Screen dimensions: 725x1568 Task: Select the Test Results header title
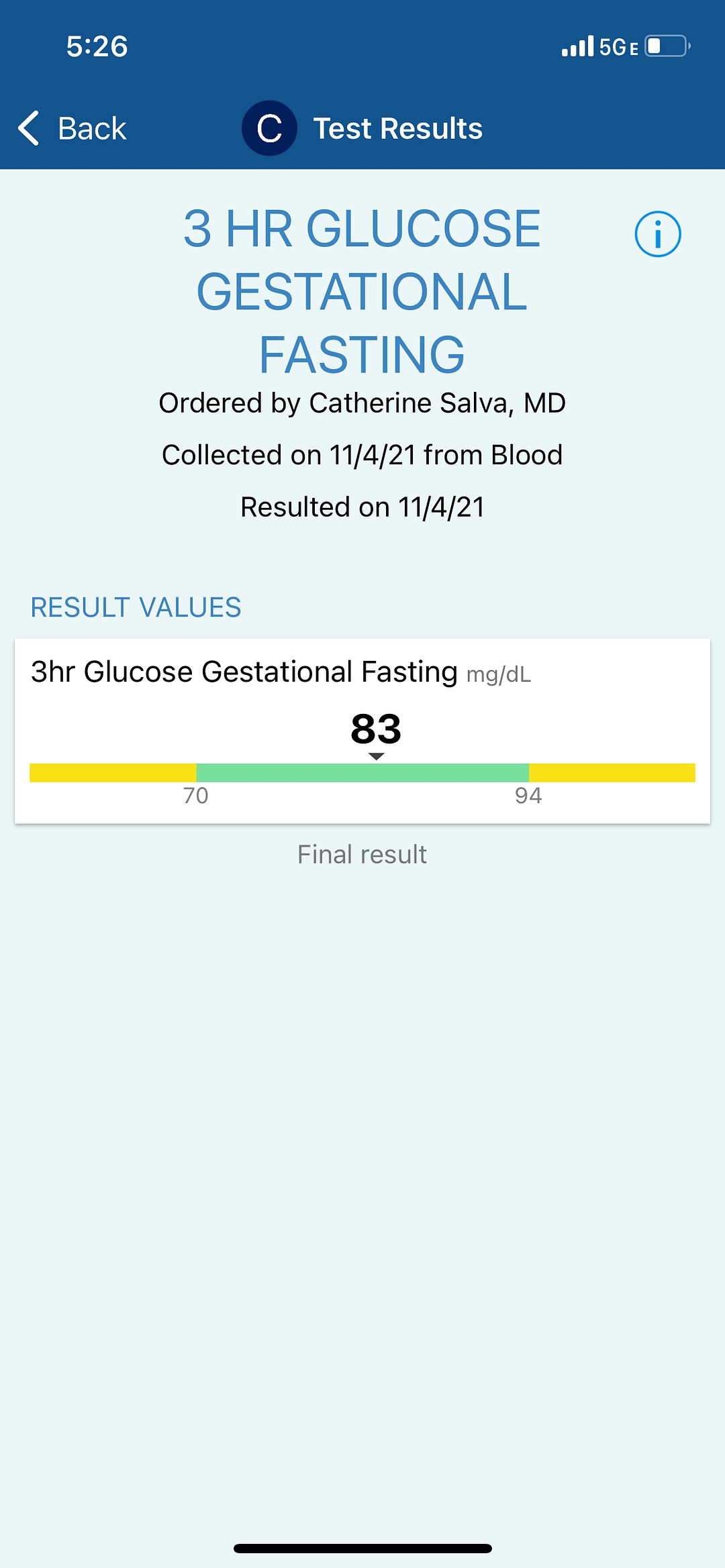pyautogui.click(x=397, y=127)
